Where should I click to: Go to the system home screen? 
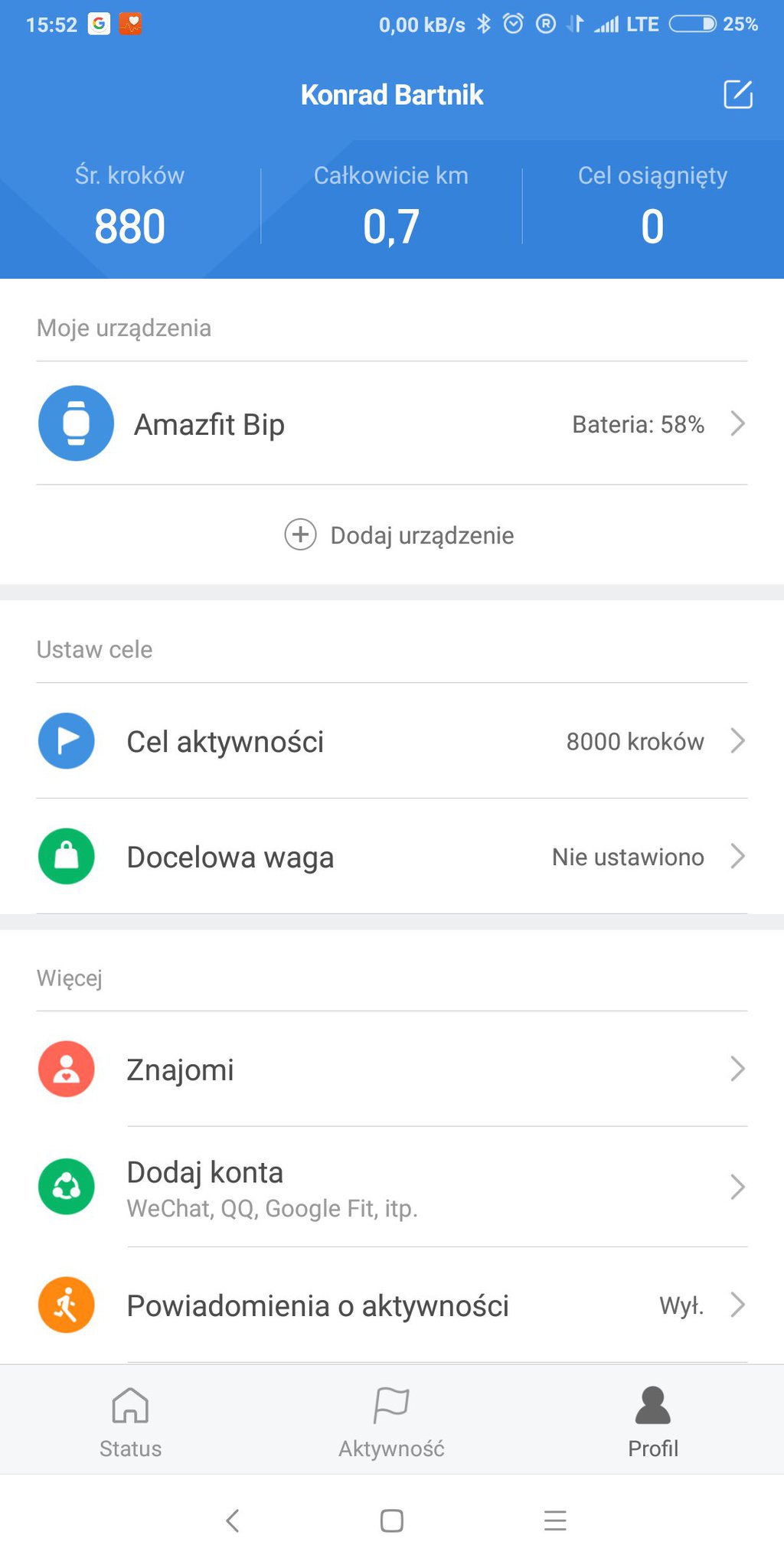392,1521
